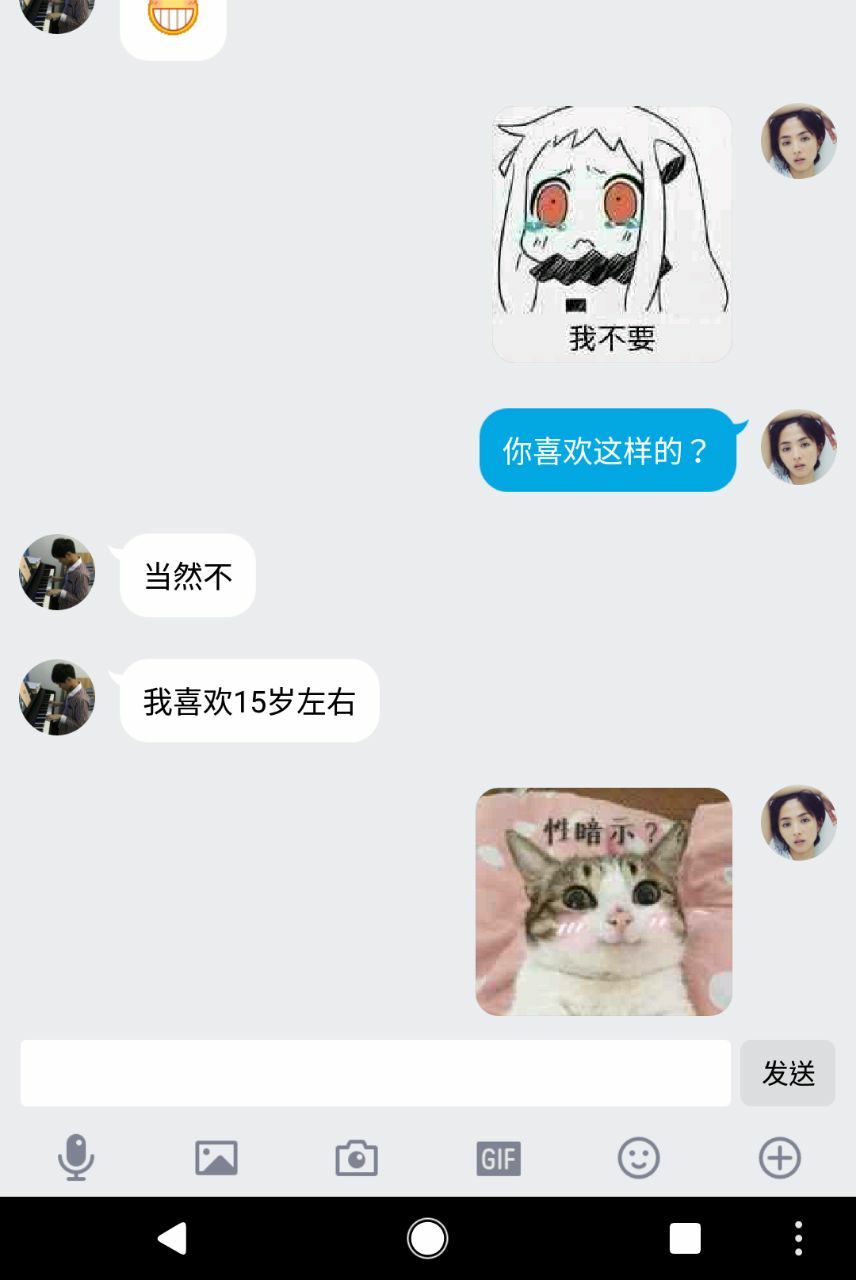Viewport: 856px width, 1280px height.
Task: Tap the 发送 send button
Action: (x=788, y=1073)
